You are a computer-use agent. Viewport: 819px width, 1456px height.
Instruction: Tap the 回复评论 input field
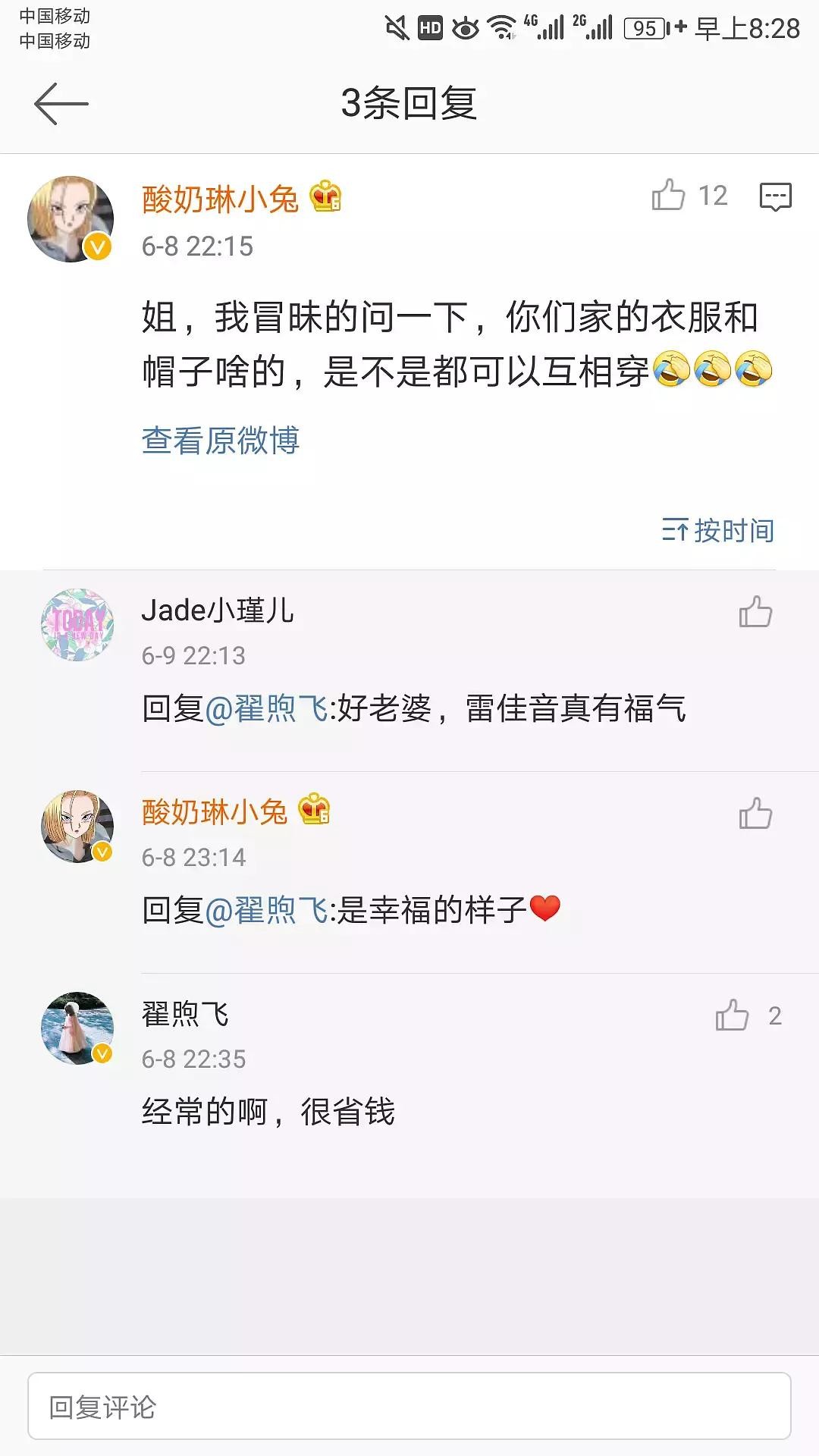click(x=409, y=1407)
